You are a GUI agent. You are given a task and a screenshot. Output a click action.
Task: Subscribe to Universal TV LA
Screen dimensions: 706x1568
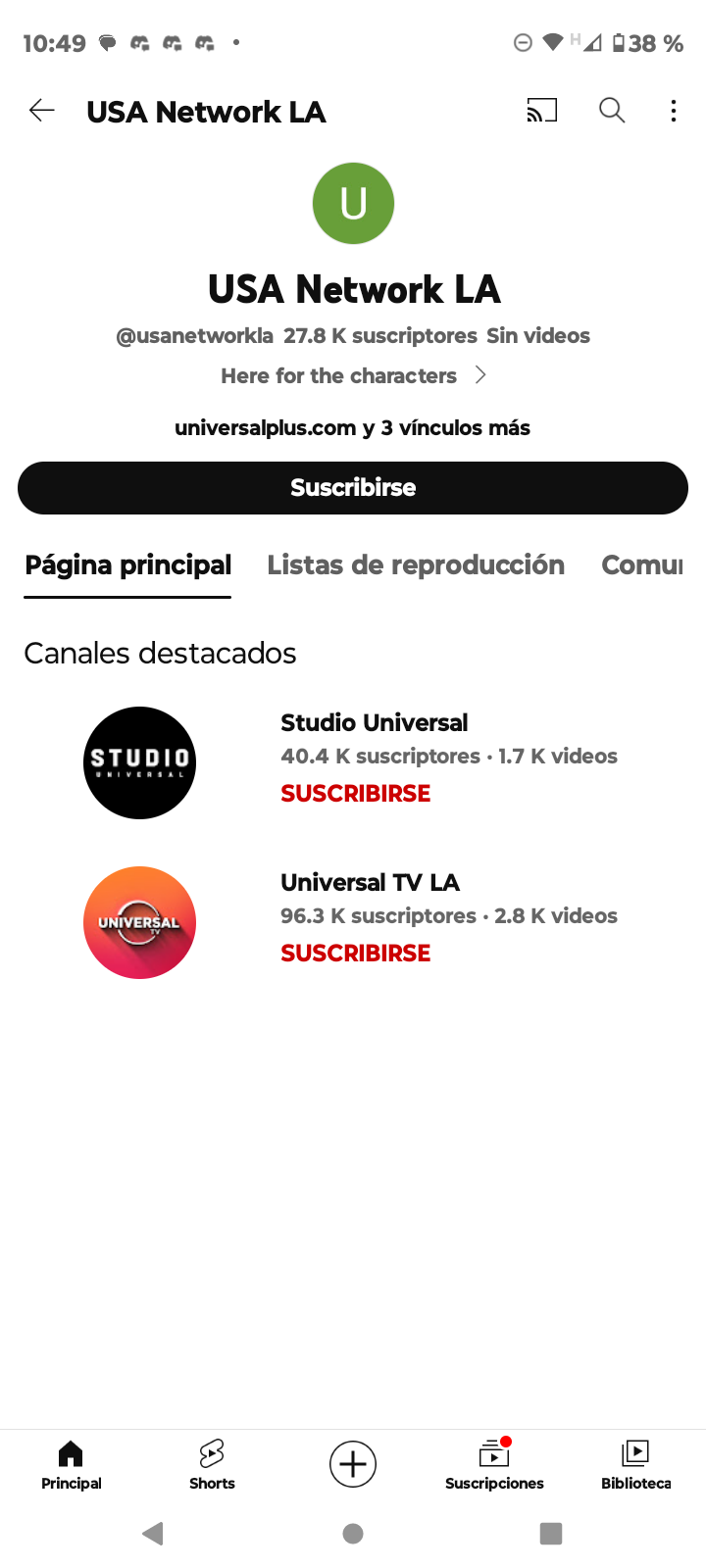[x=356, y=954]
